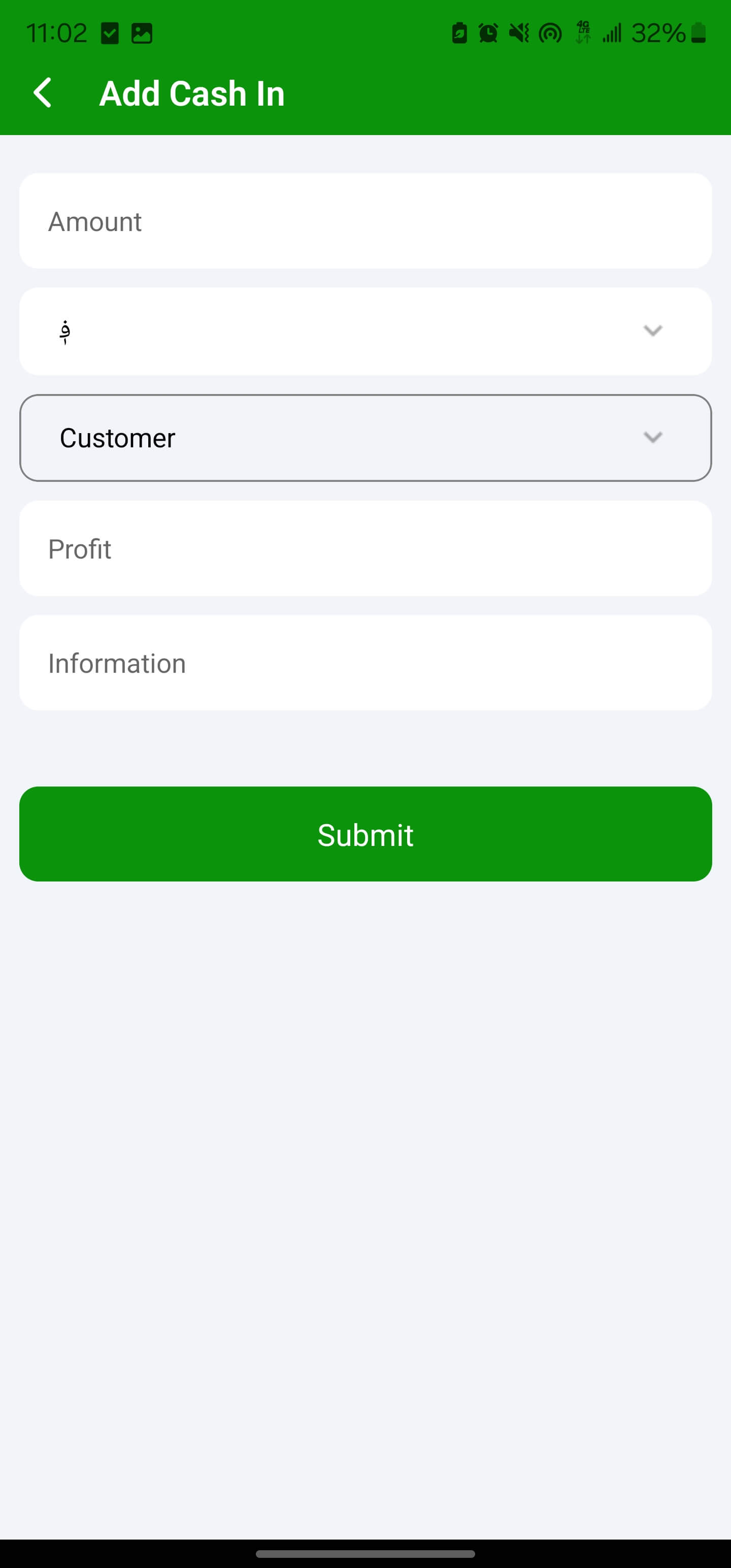Go back from Add Cash In
Viewport: 731px width, 1568px height.
pyautogui.click(x=43, y=93)
